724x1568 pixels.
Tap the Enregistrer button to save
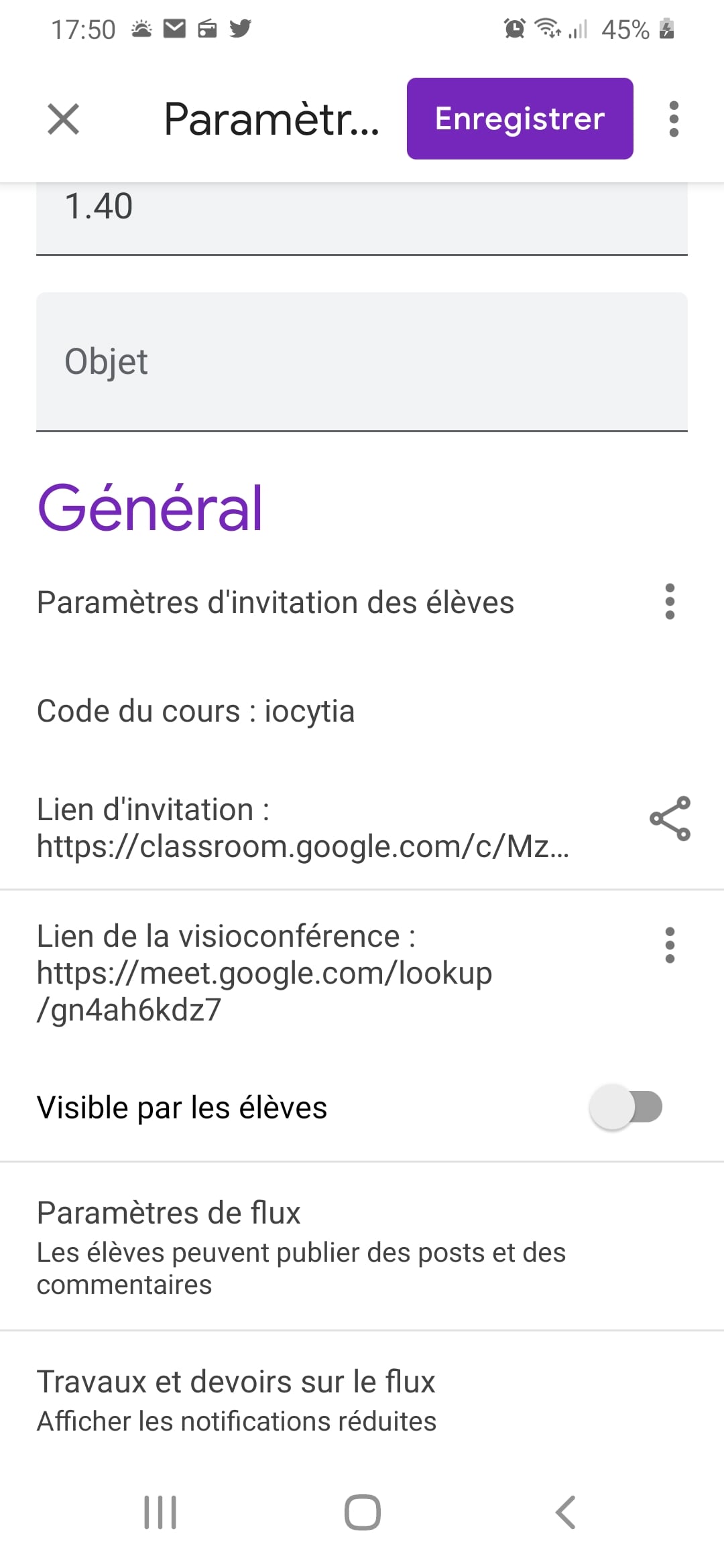[520, 119]
